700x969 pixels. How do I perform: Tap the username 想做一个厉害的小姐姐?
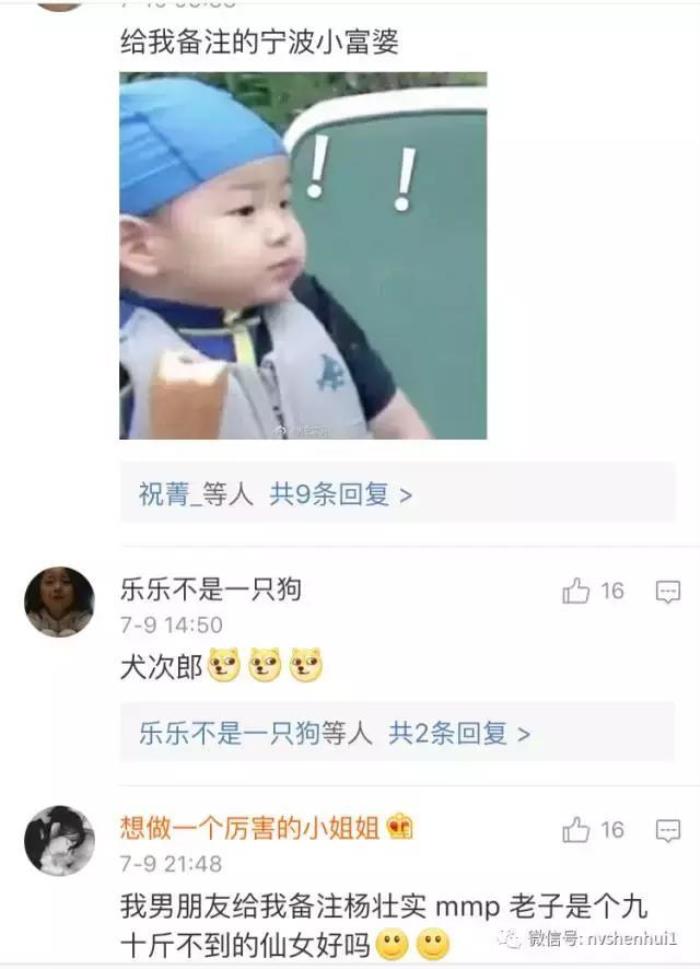pos(252,827)
